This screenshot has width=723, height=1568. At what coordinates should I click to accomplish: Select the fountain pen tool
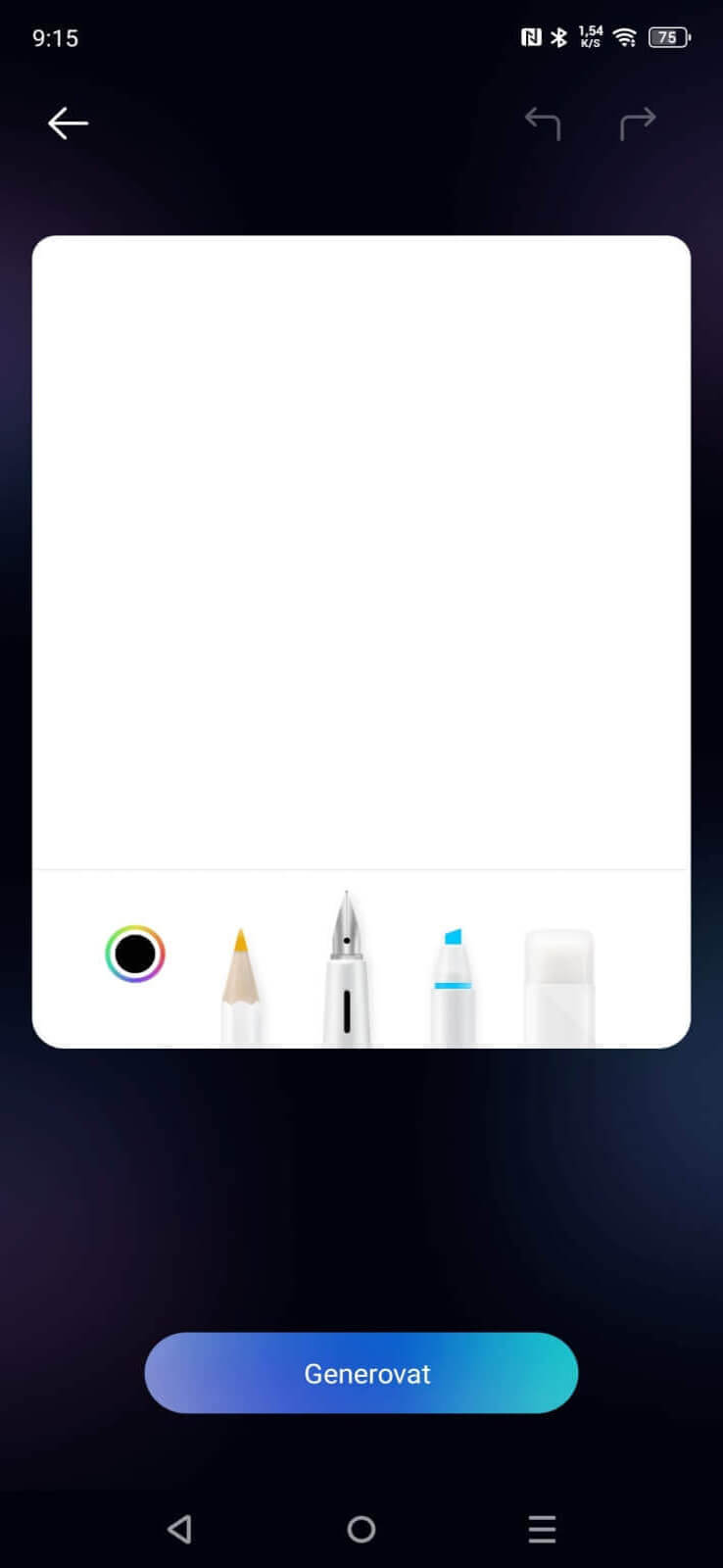[x=346, y=970]
